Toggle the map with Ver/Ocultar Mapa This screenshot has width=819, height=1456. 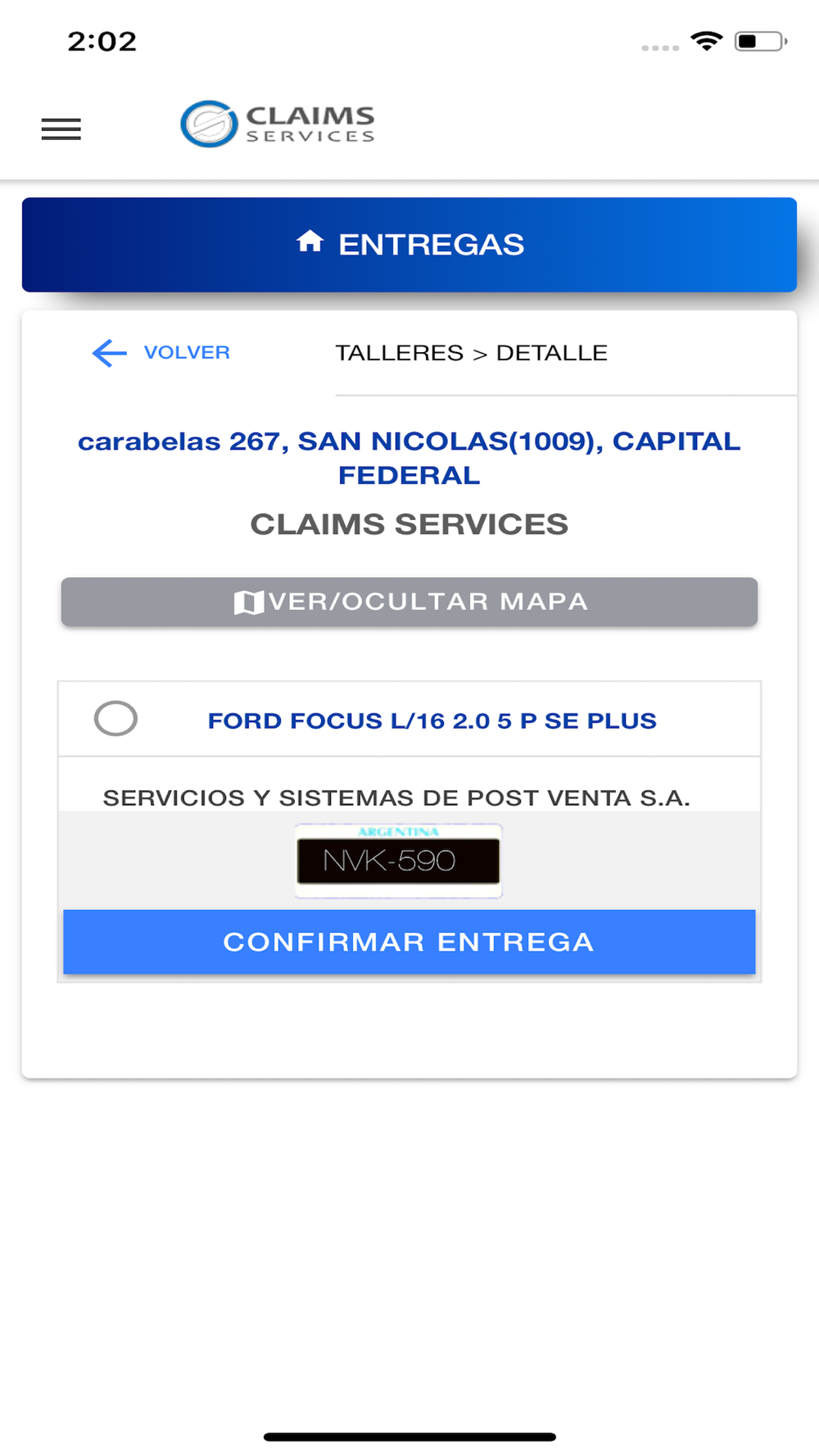click(409, 602)
